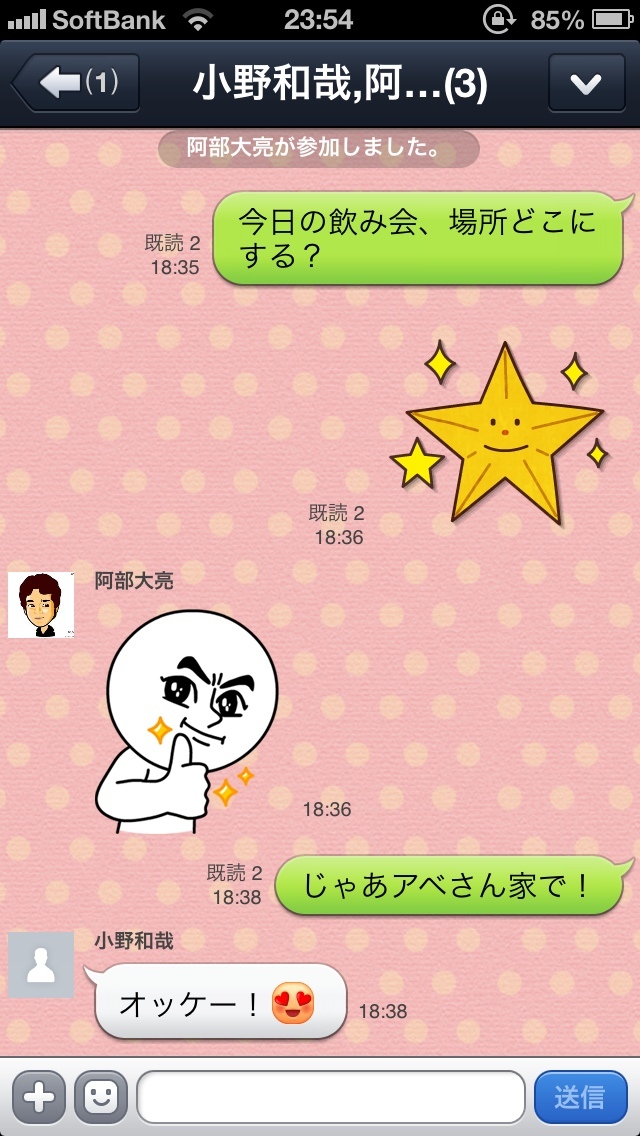Open 小野和哉's default avatar
The height and width of the screenshot is (1136, 640).
(x=41, y=964)
